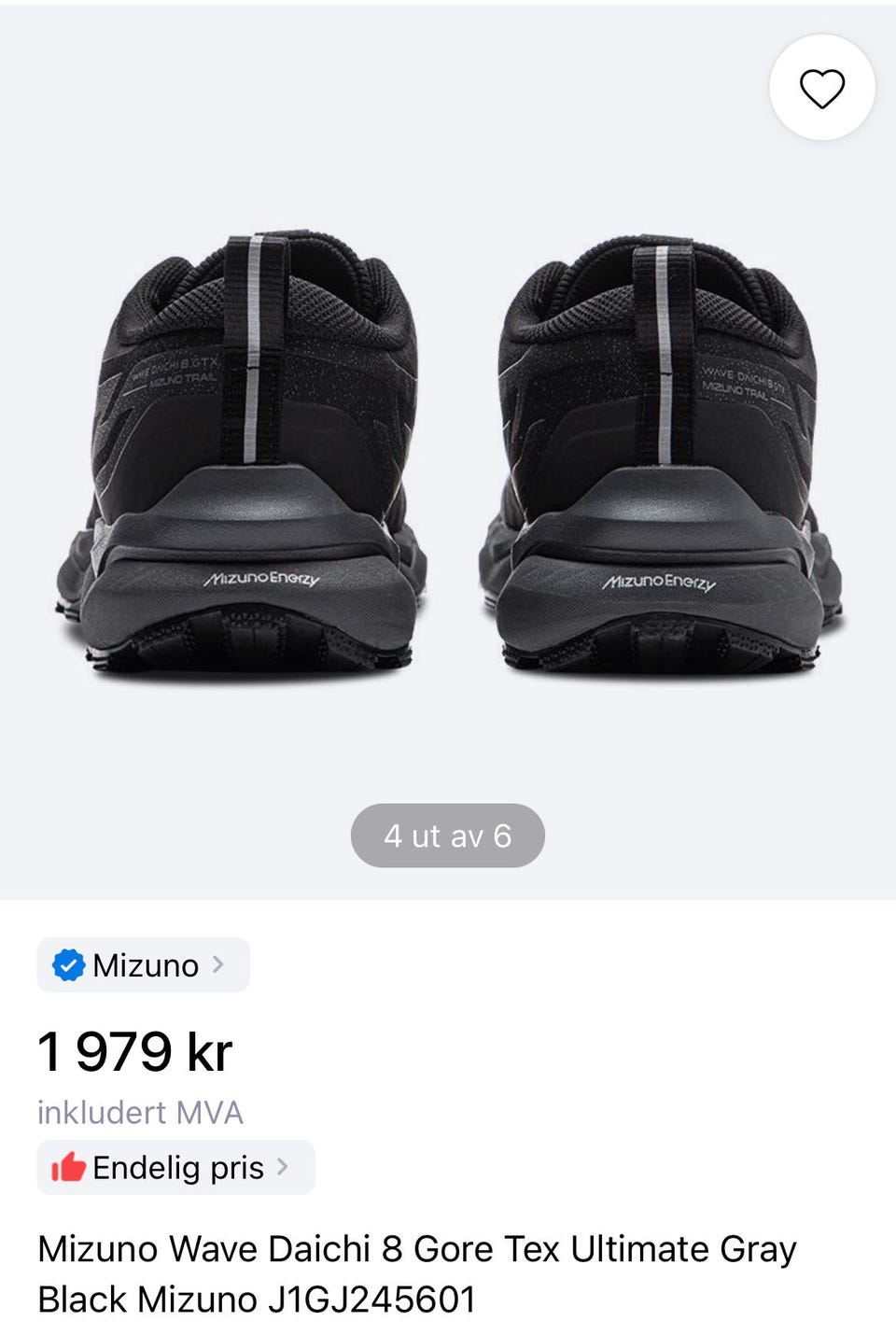Open the Endelig pris details
Image resolution: width=896 pixels, height=1335 pixels.
click(175, 1167)
